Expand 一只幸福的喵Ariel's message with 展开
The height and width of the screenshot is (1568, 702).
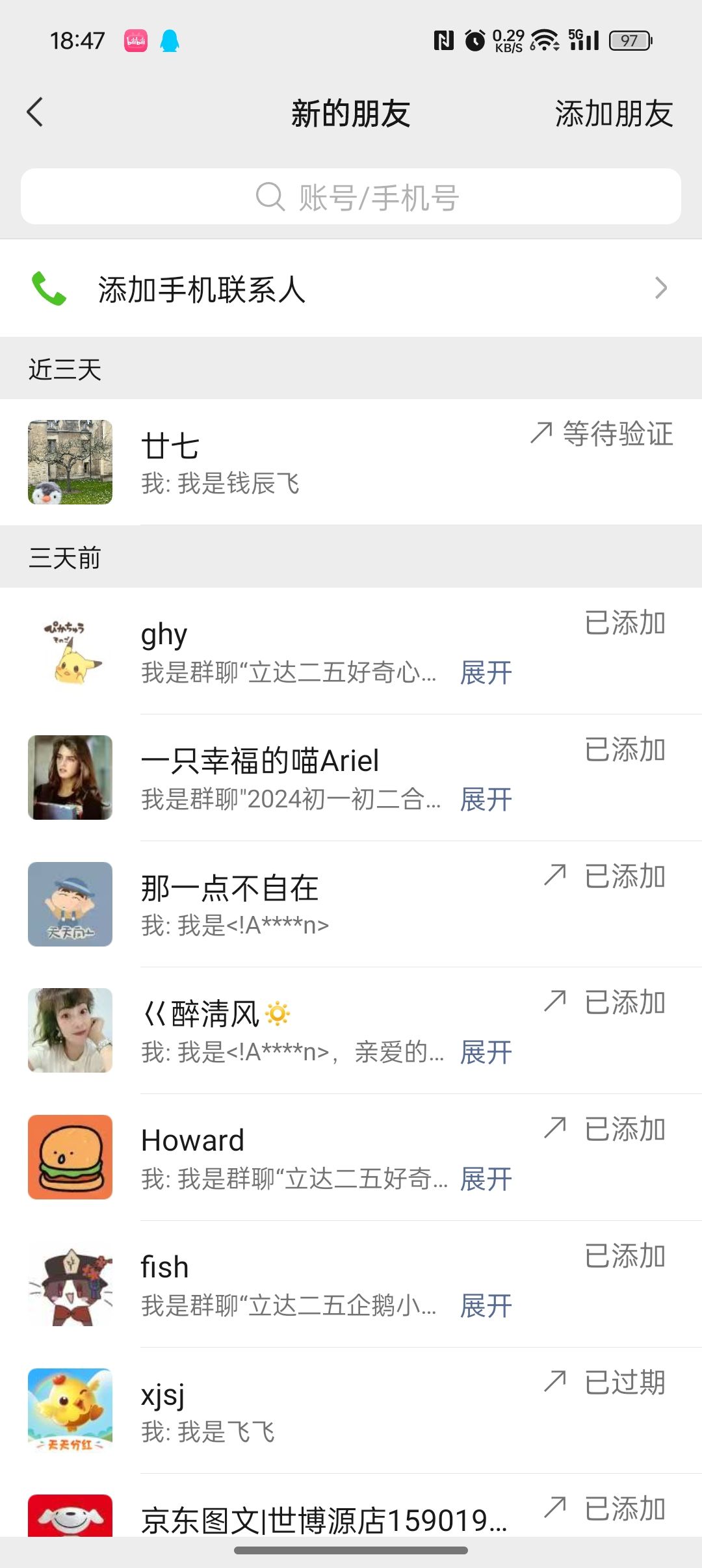tap(486, 800)
